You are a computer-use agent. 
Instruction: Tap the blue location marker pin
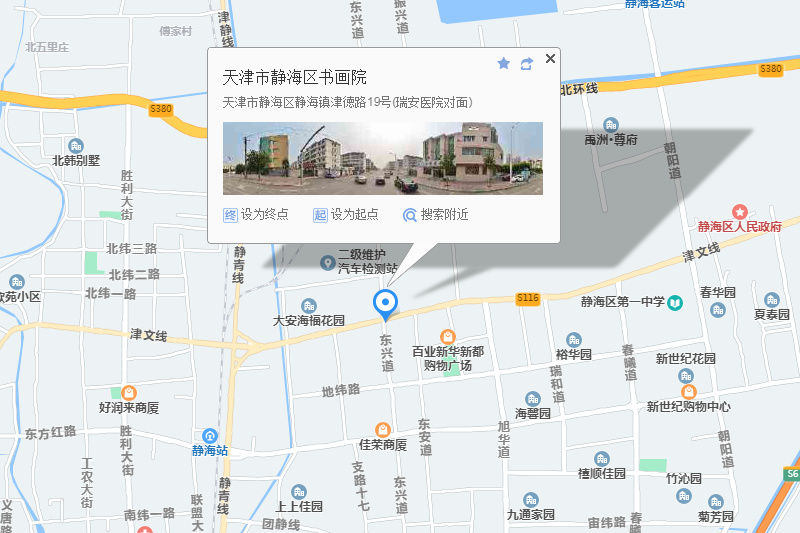point(385,303)
